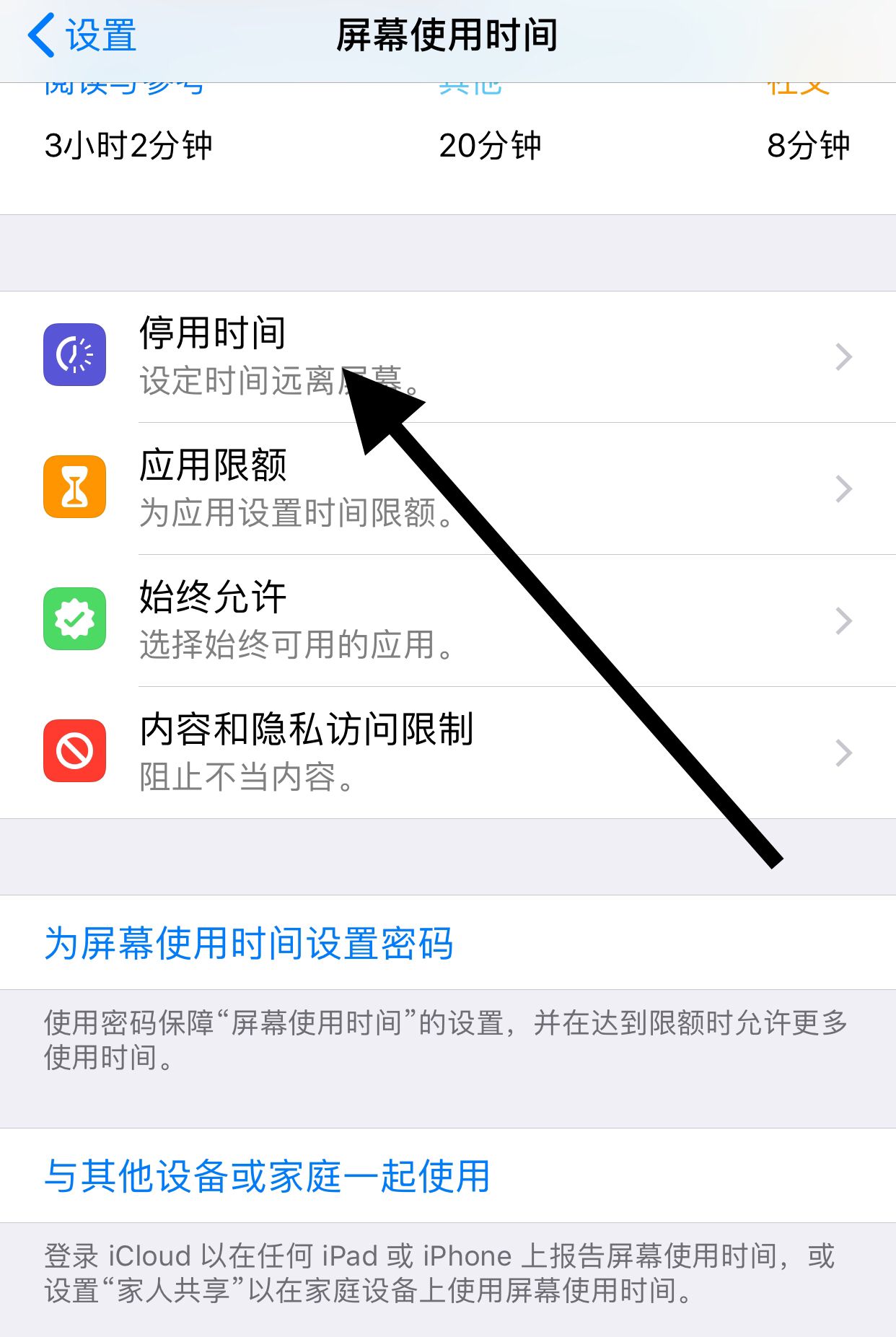896x1337 pixels.
Task: Go back to 设置
Action: tap(82, 35)
